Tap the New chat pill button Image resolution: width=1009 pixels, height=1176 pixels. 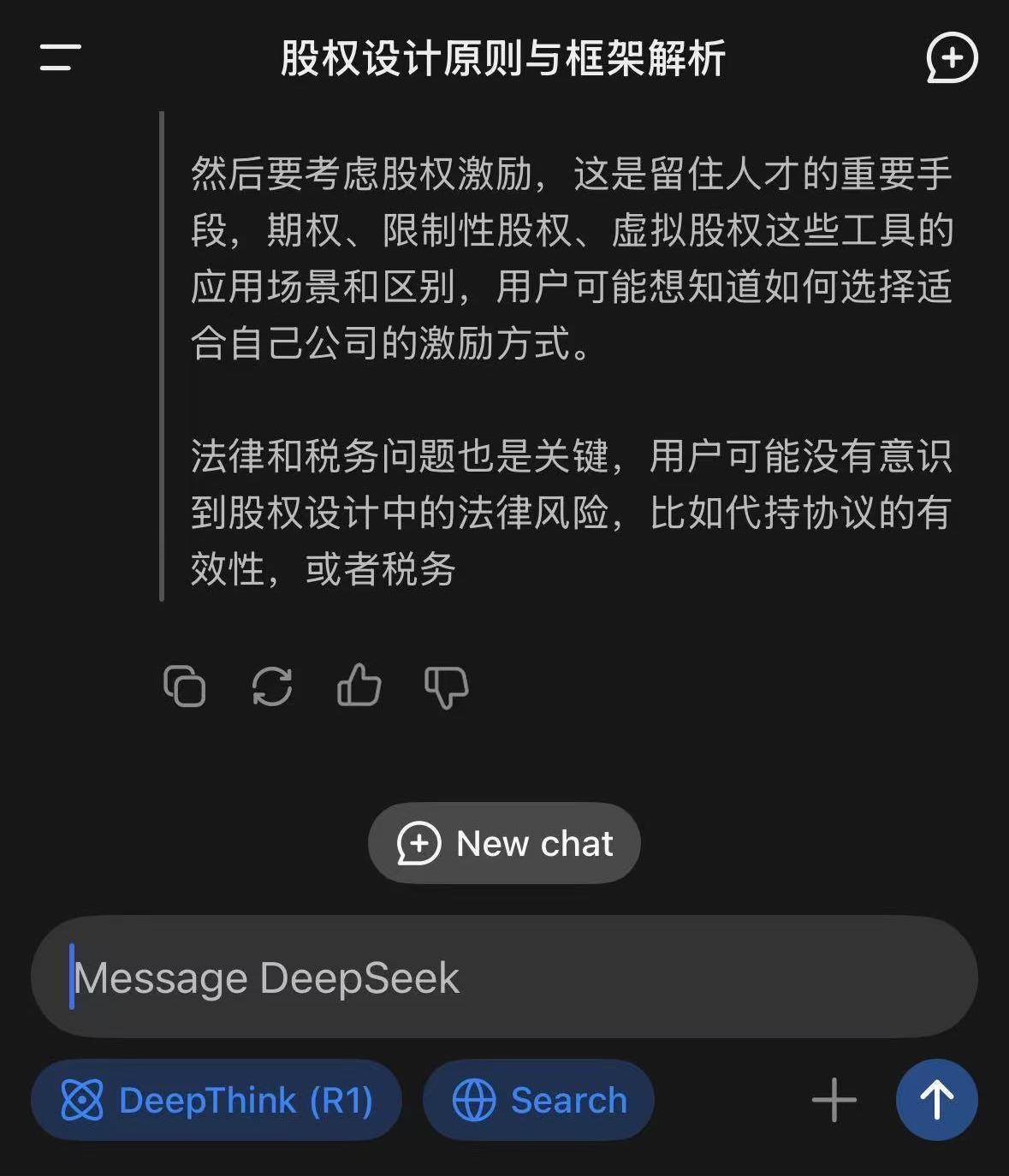pyautogui.click(x=504, y=844)
